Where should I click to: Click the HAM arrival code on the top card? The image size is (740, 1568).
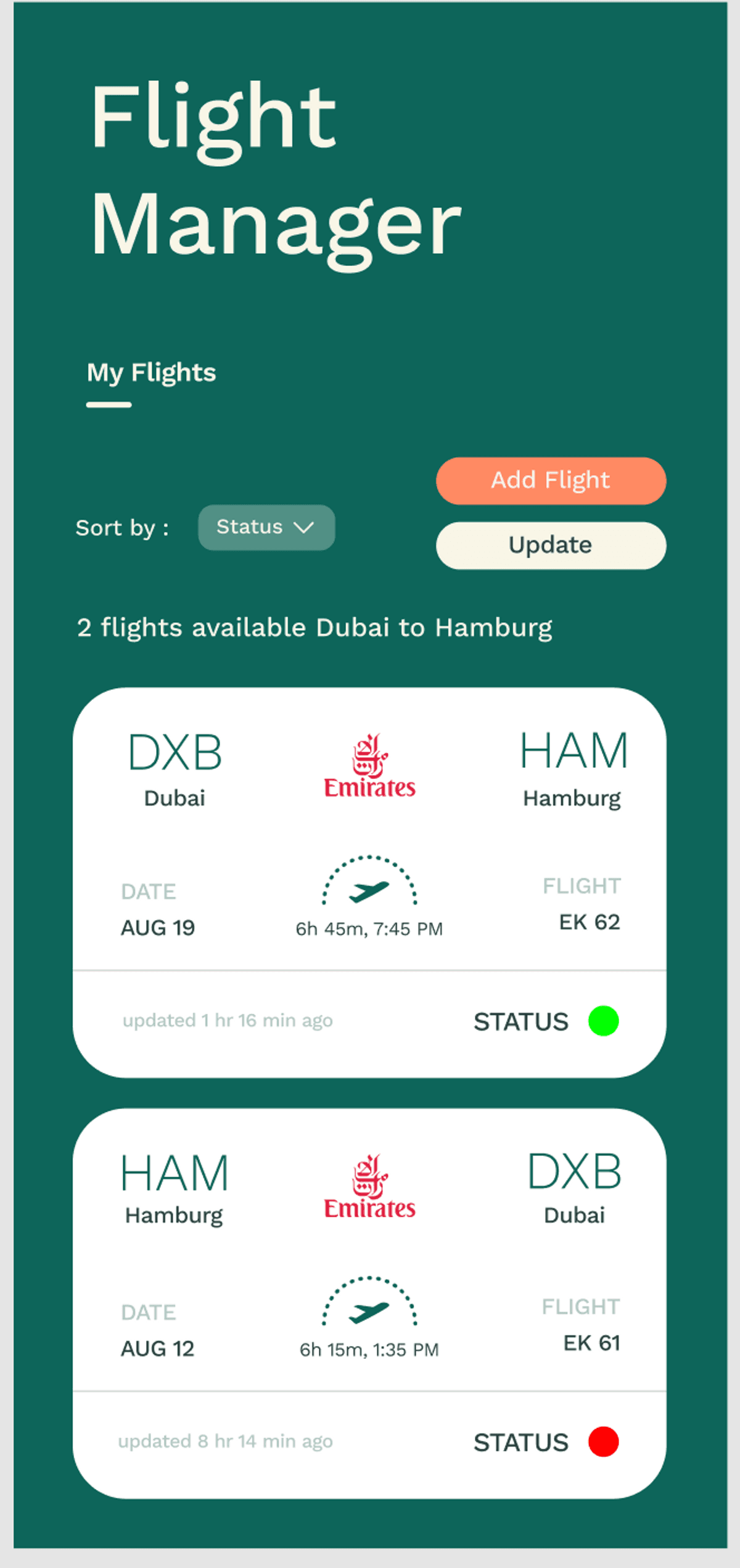coord(573,751)
